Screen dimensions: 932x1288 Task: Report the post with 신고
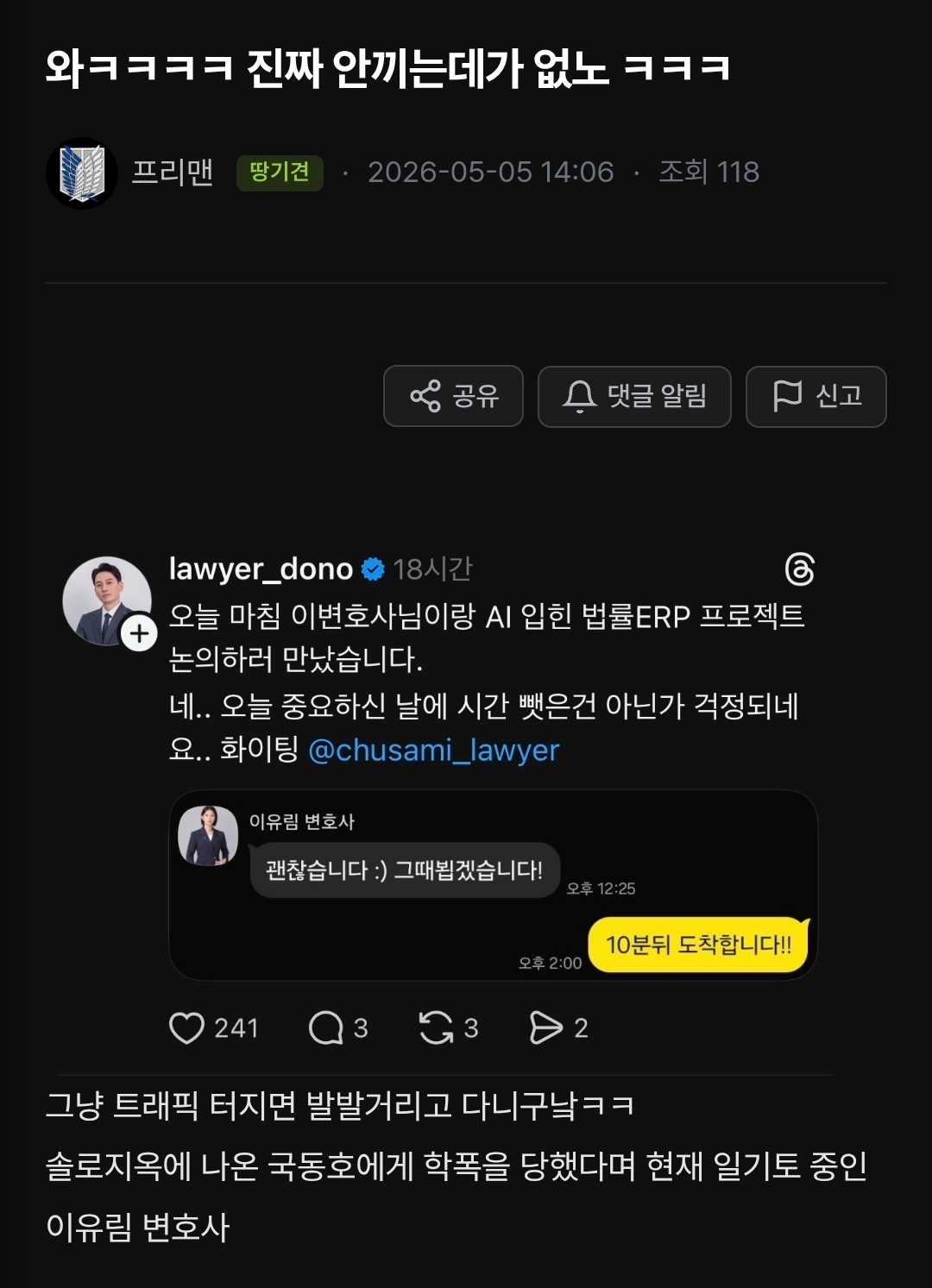(x=815, y=396)
